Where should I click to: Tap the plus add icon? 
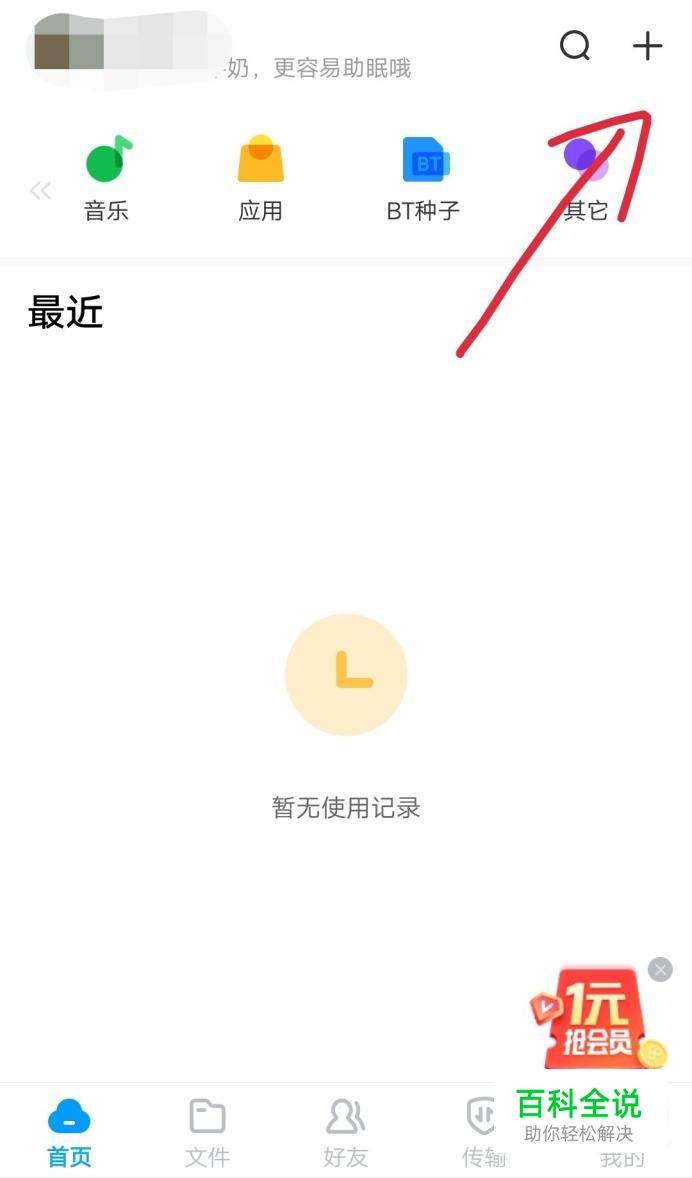647,46
